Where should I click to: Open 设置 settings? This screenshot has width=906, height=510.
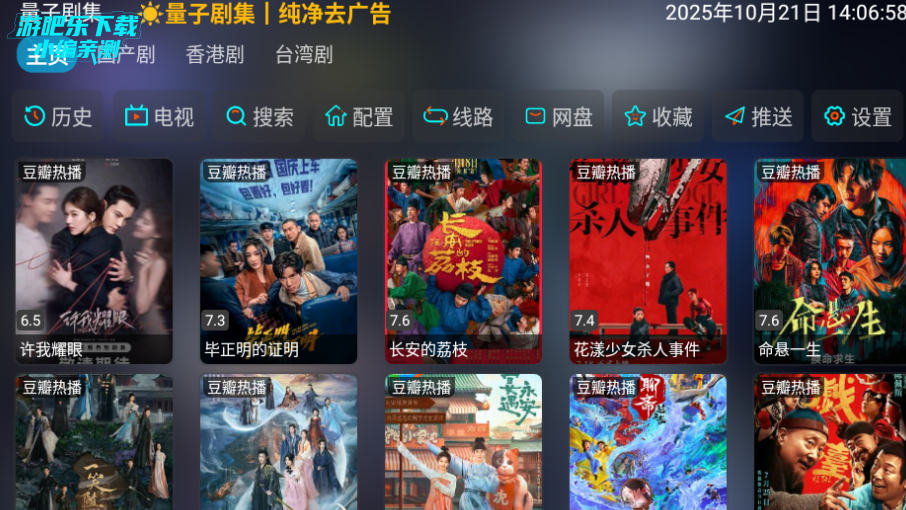[x=858, y=117]
